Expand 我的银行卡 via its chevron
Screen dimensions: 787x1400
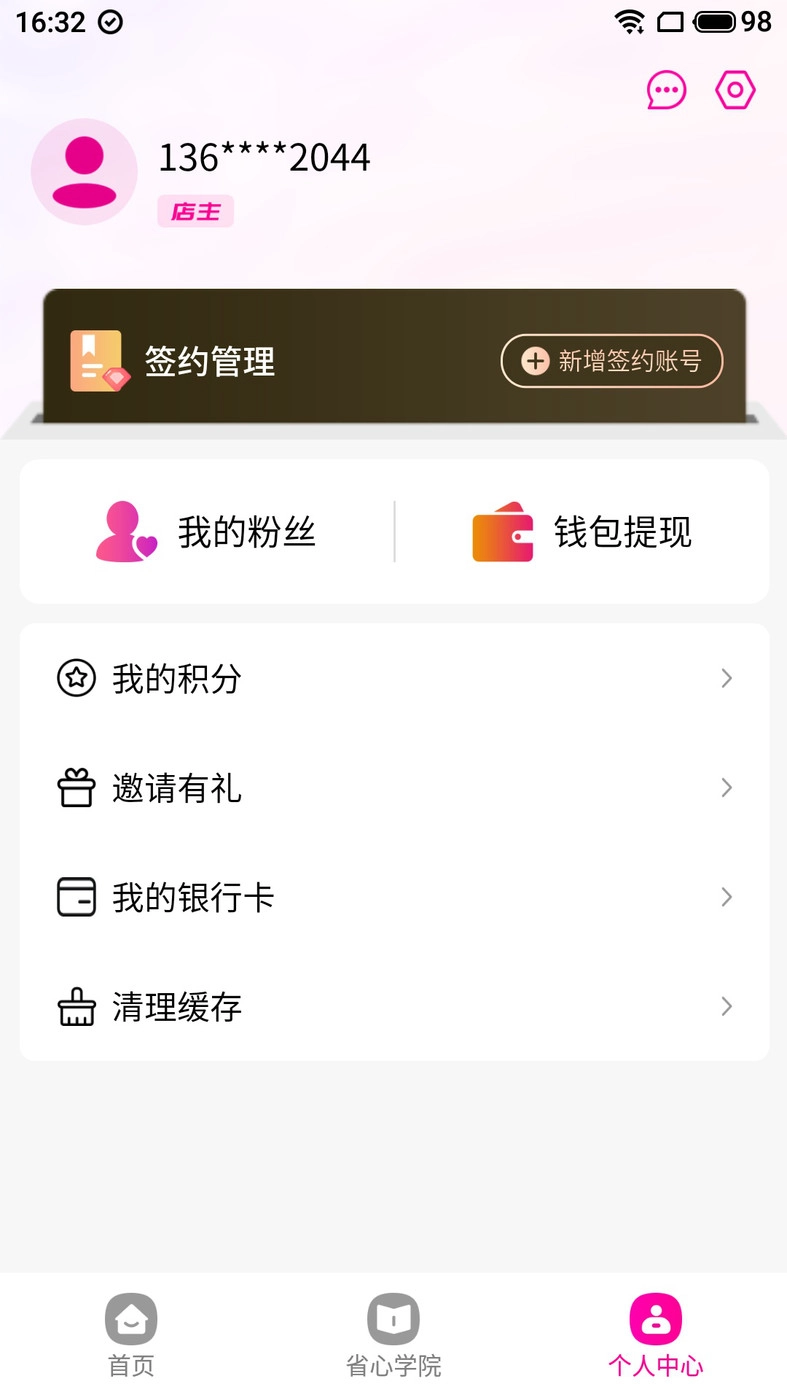click(x=726, y=897)
